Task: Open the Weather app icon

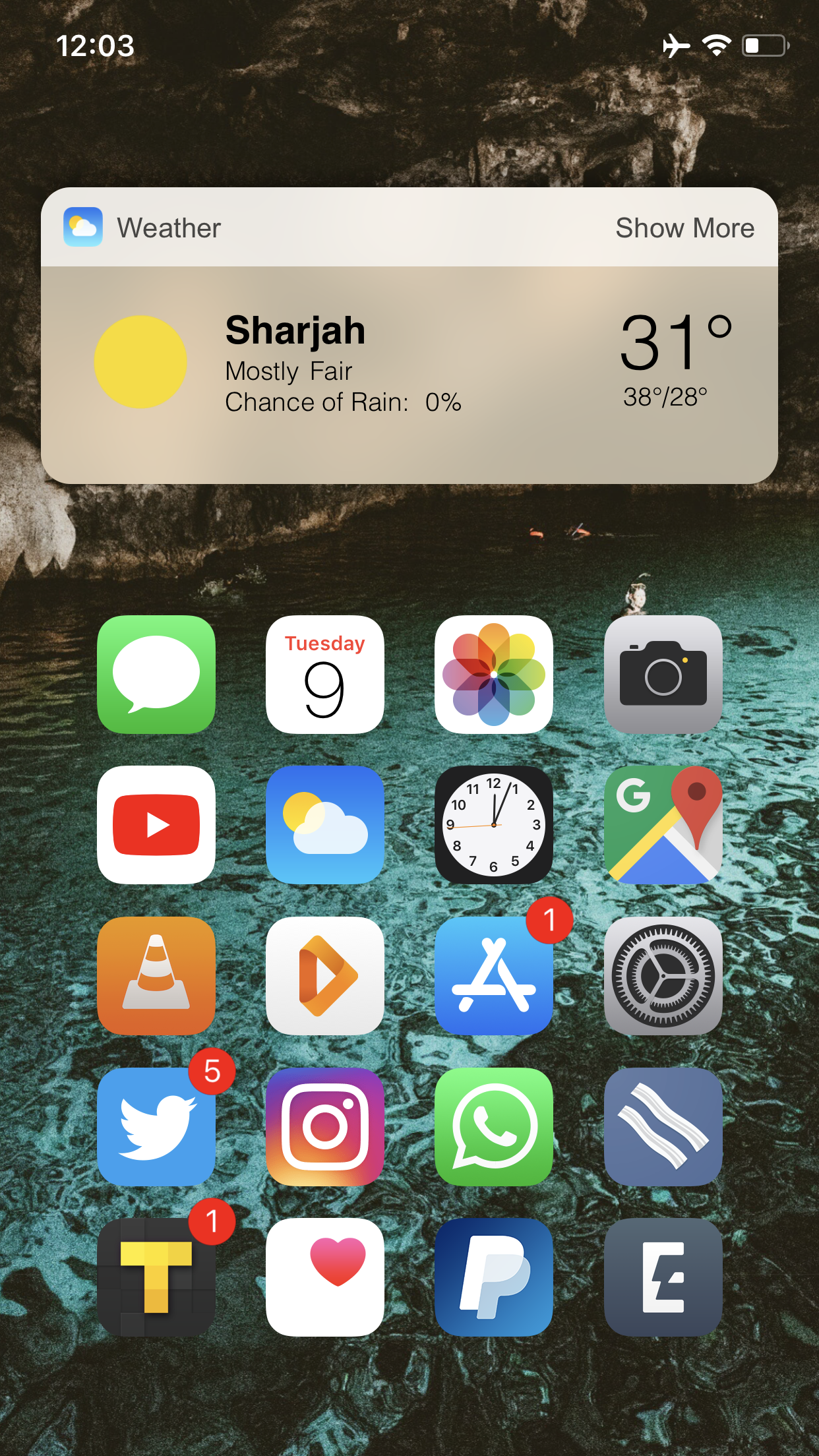Action: click(x=325, y=825)
